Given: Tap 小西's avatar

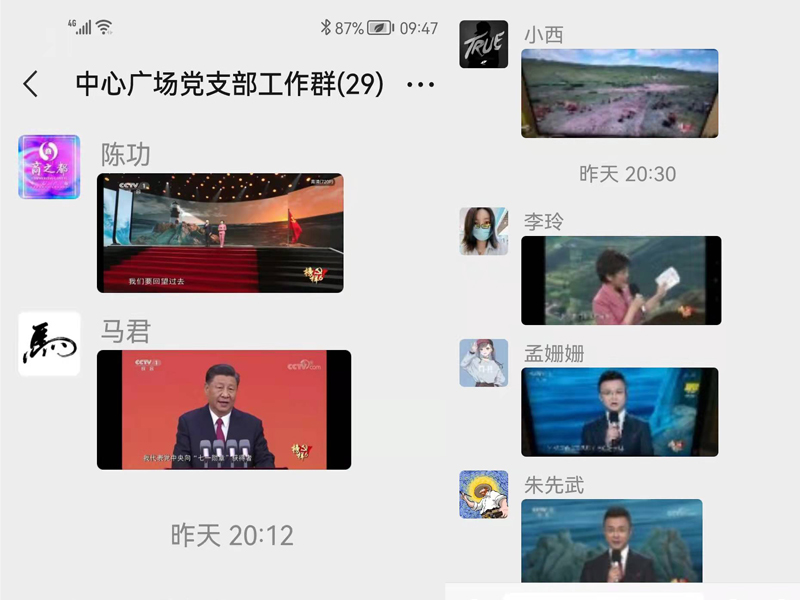Looking at the screenshot, I should pos(484,44).
